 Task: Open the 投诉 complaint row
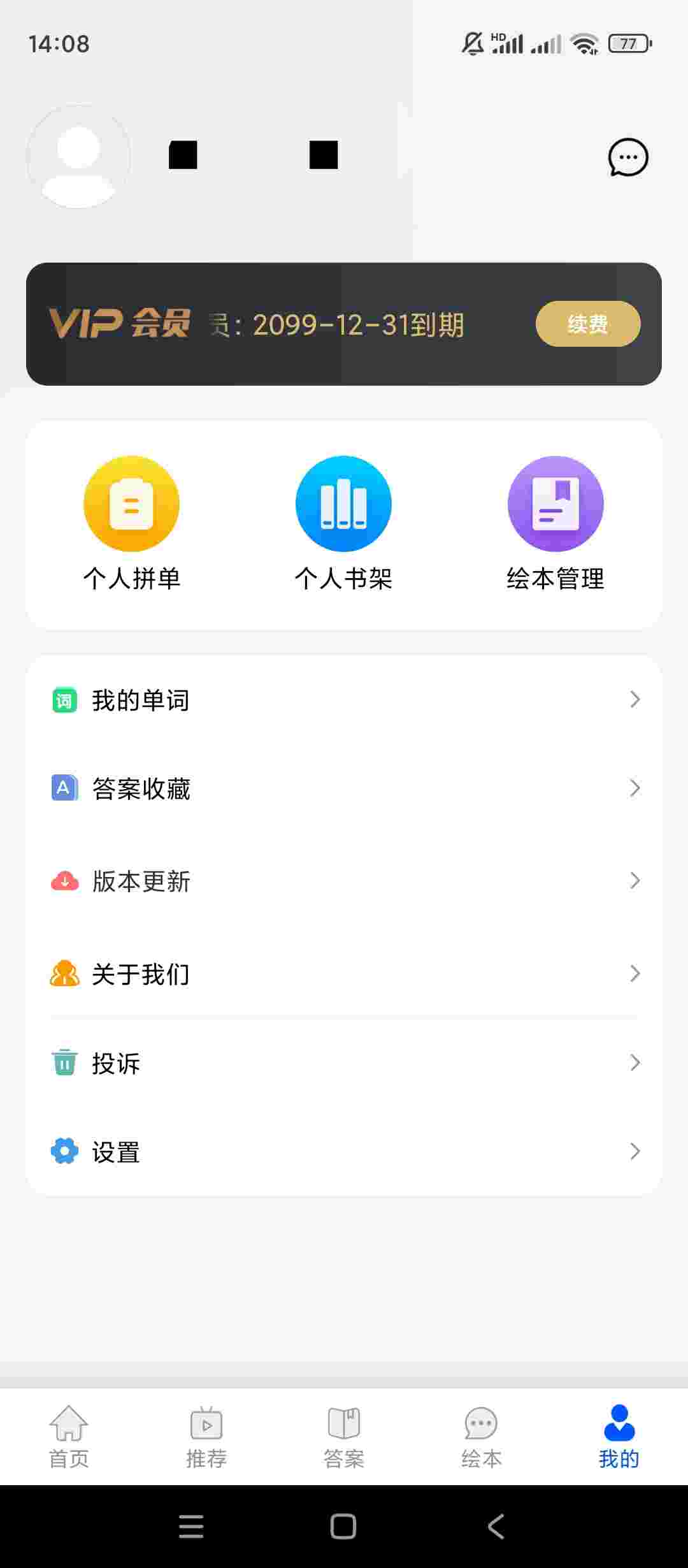344,1063
